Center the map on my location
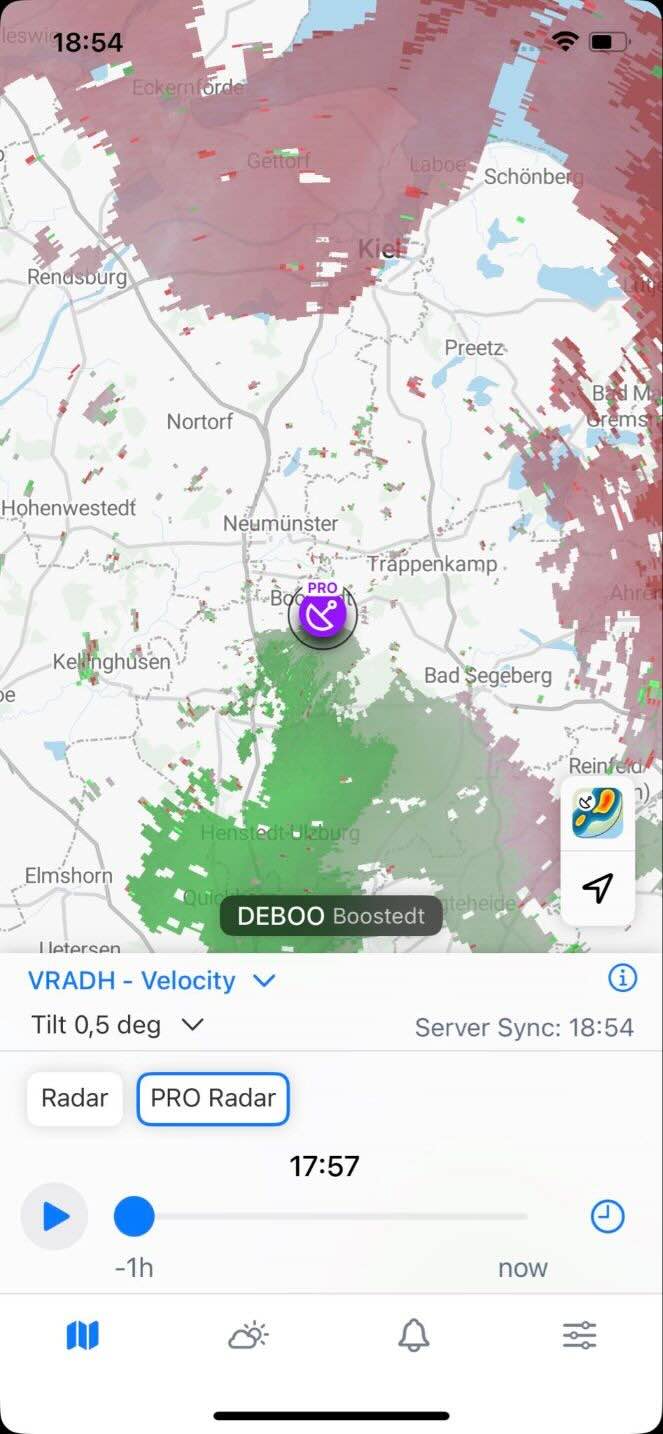Image resolution: width=663 pixels, height=1434 pixels. click(x=597, y=887)
